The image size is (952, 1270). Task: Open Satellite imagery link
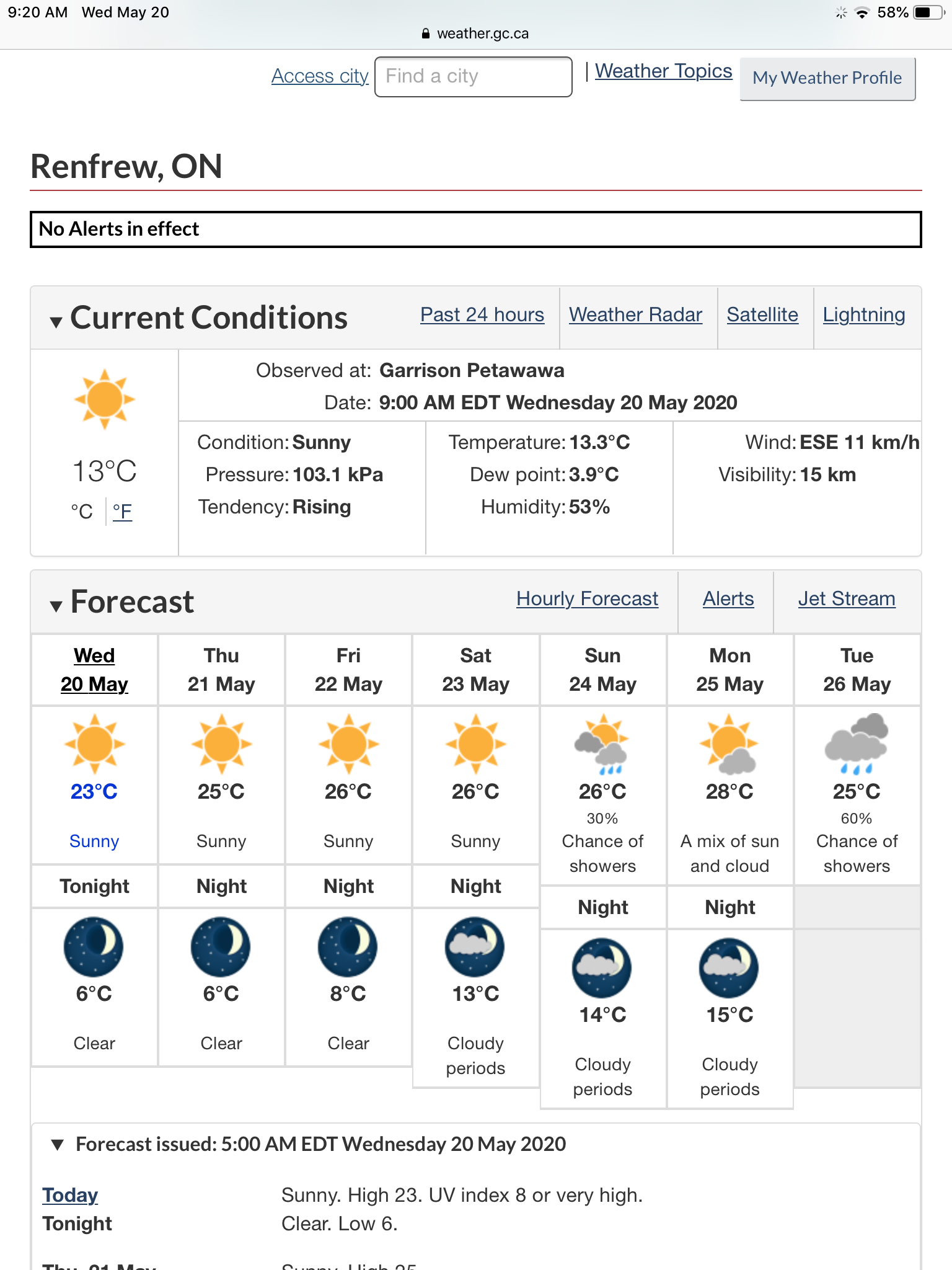click(762, 314)
